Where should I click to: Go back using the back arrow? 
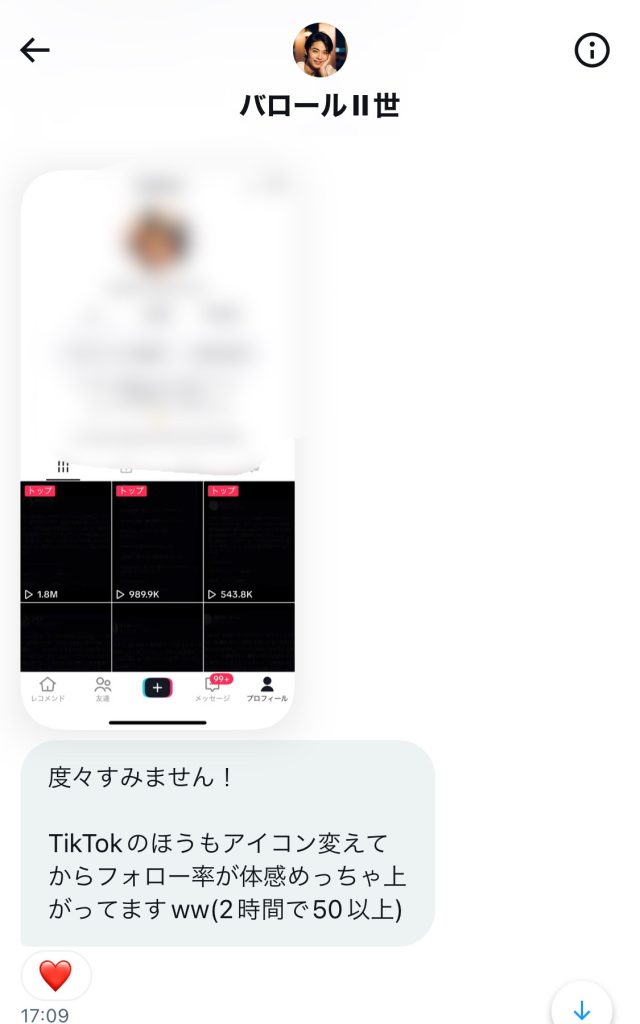click(35, 50)
